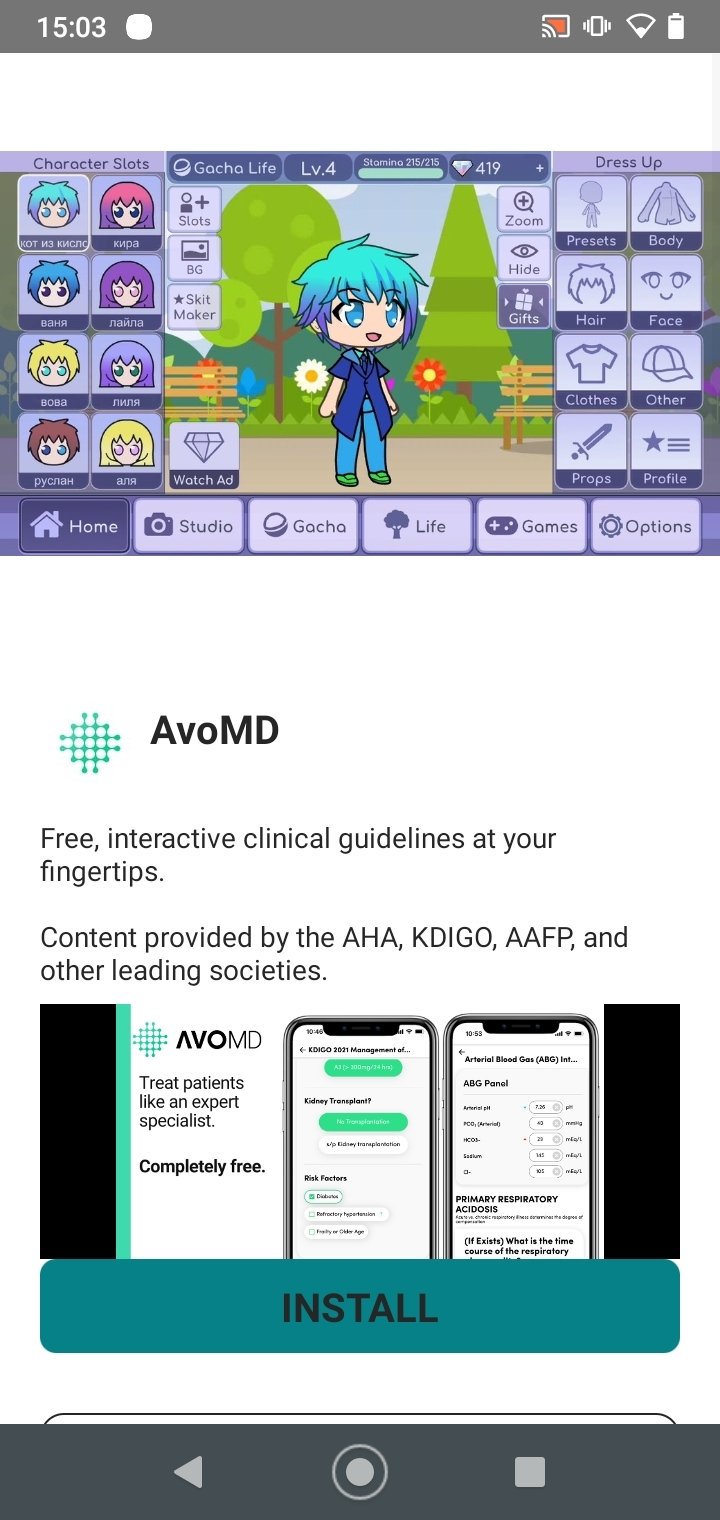Screen dimensions: 720x1520
Task: Go back using the system back button
Action: (x=187, y=1471)
